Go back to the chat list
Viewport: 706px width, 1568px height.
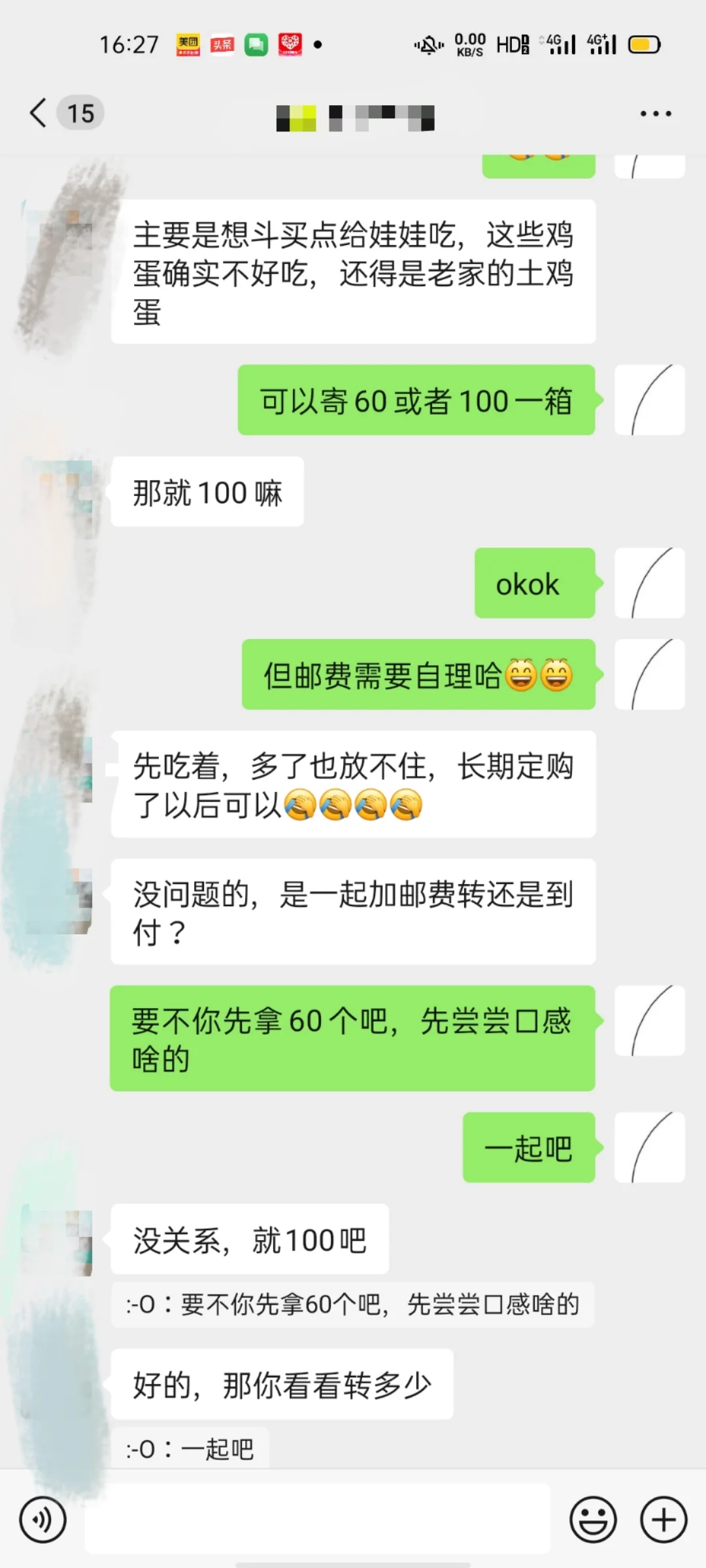tap(39, 113)
